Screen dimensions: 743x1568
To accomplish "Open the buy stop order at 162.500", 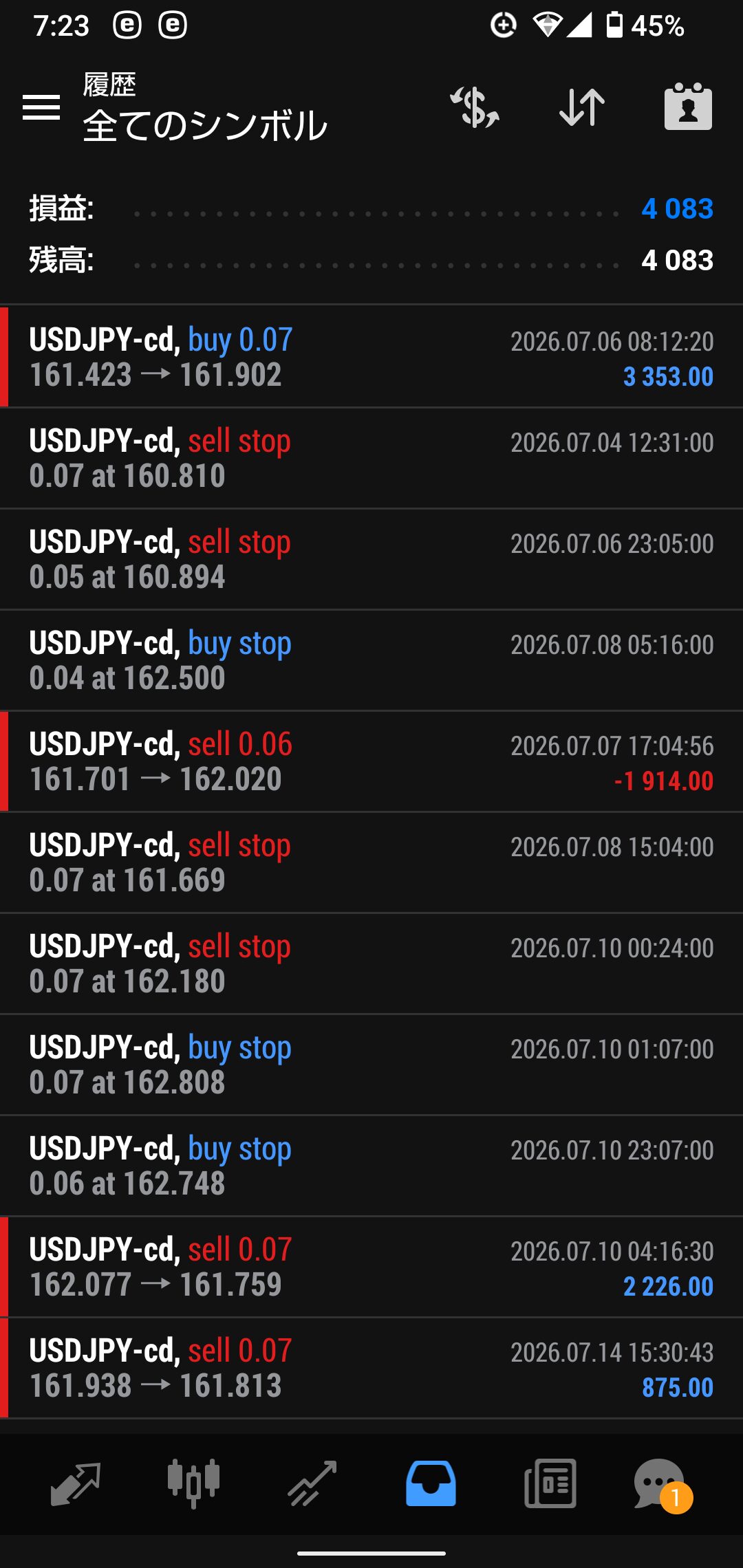I will (x=371, y=660).
